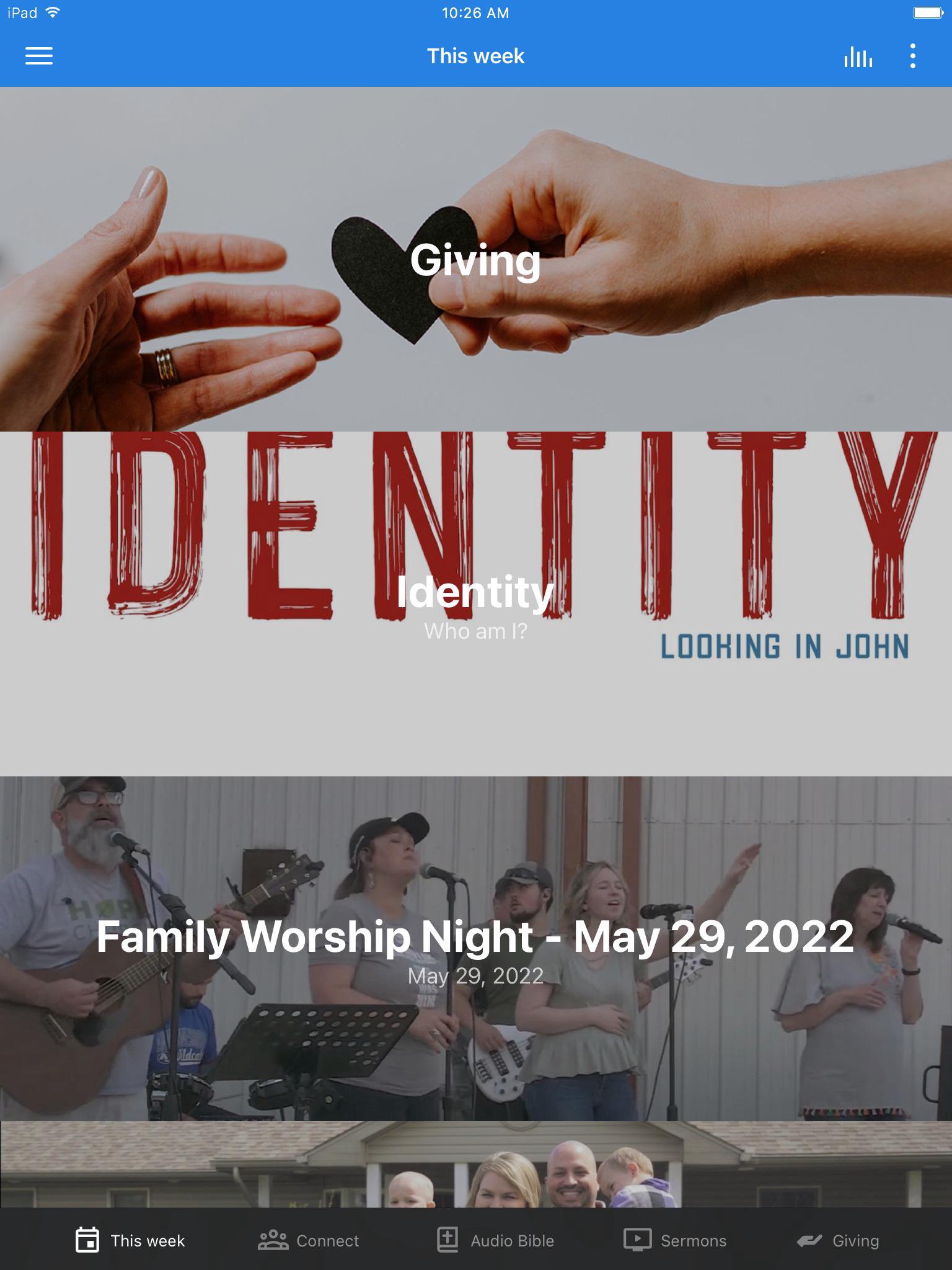Switch to the Connect tab

(x=309, y=1240)
